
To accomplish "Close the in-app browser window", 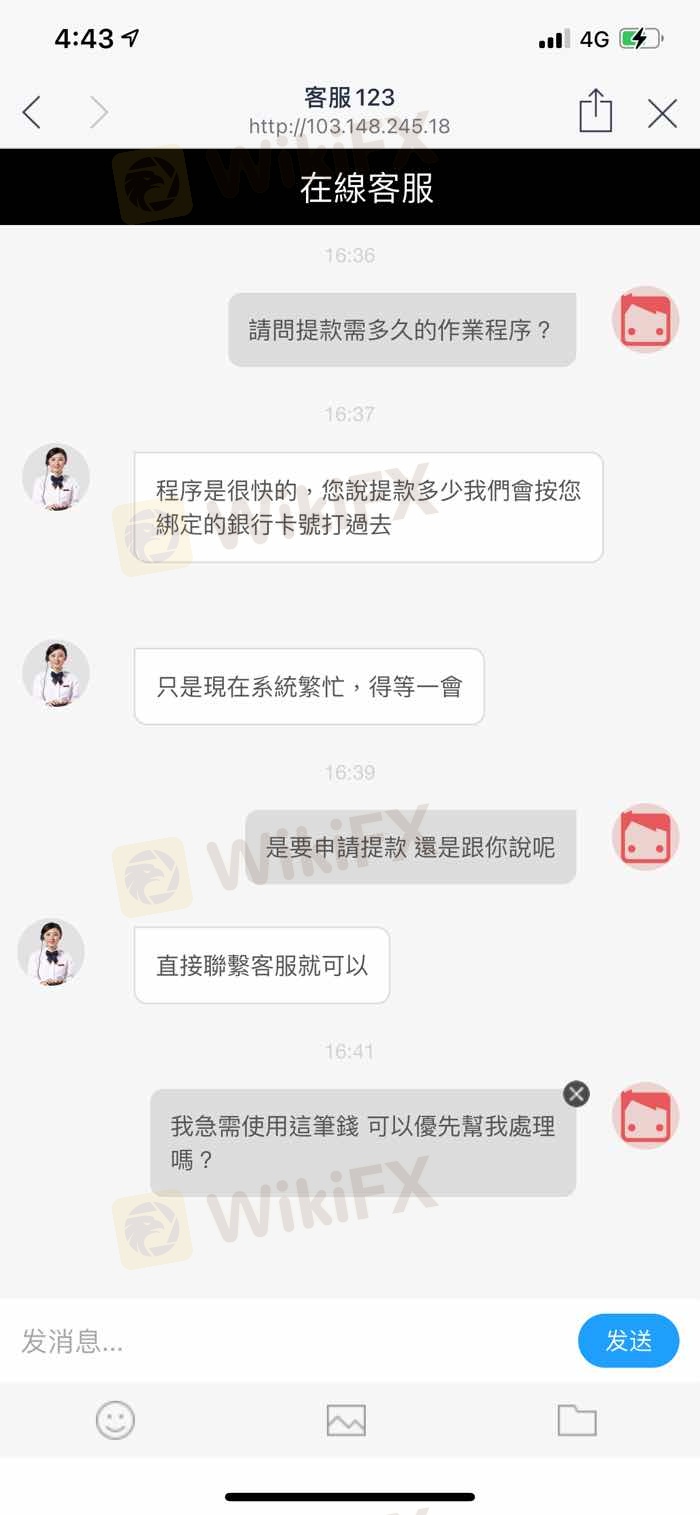I will pos(662,113).
